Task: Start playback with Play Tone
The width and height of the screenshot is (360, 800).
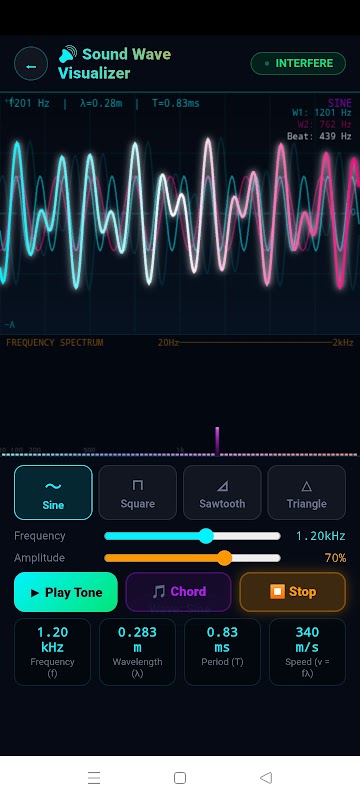Action: click(66, 592)
